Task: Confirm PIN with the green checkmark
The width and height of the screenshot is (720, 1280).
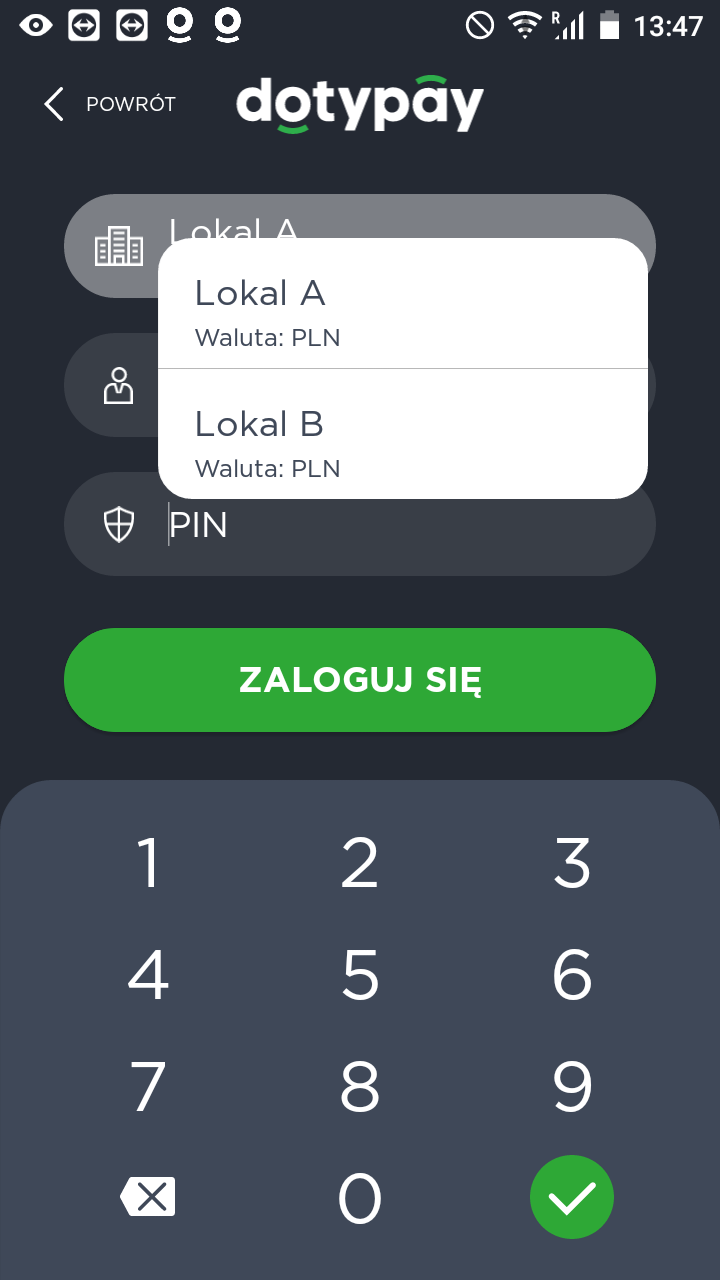Action: (572, 1197)
